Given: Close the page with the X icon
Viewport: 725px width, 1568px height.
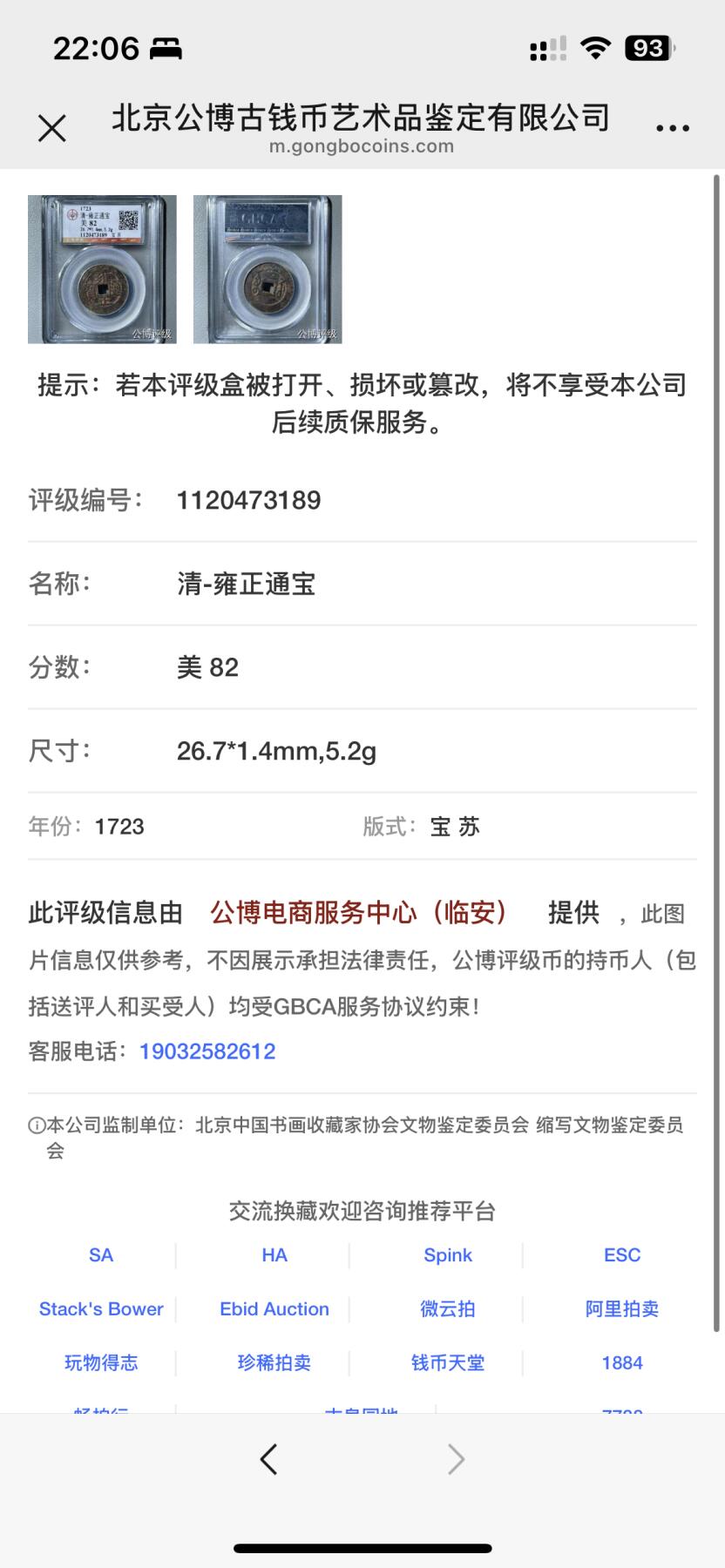Looking at the screenshot, I should (x=52, y=127).
